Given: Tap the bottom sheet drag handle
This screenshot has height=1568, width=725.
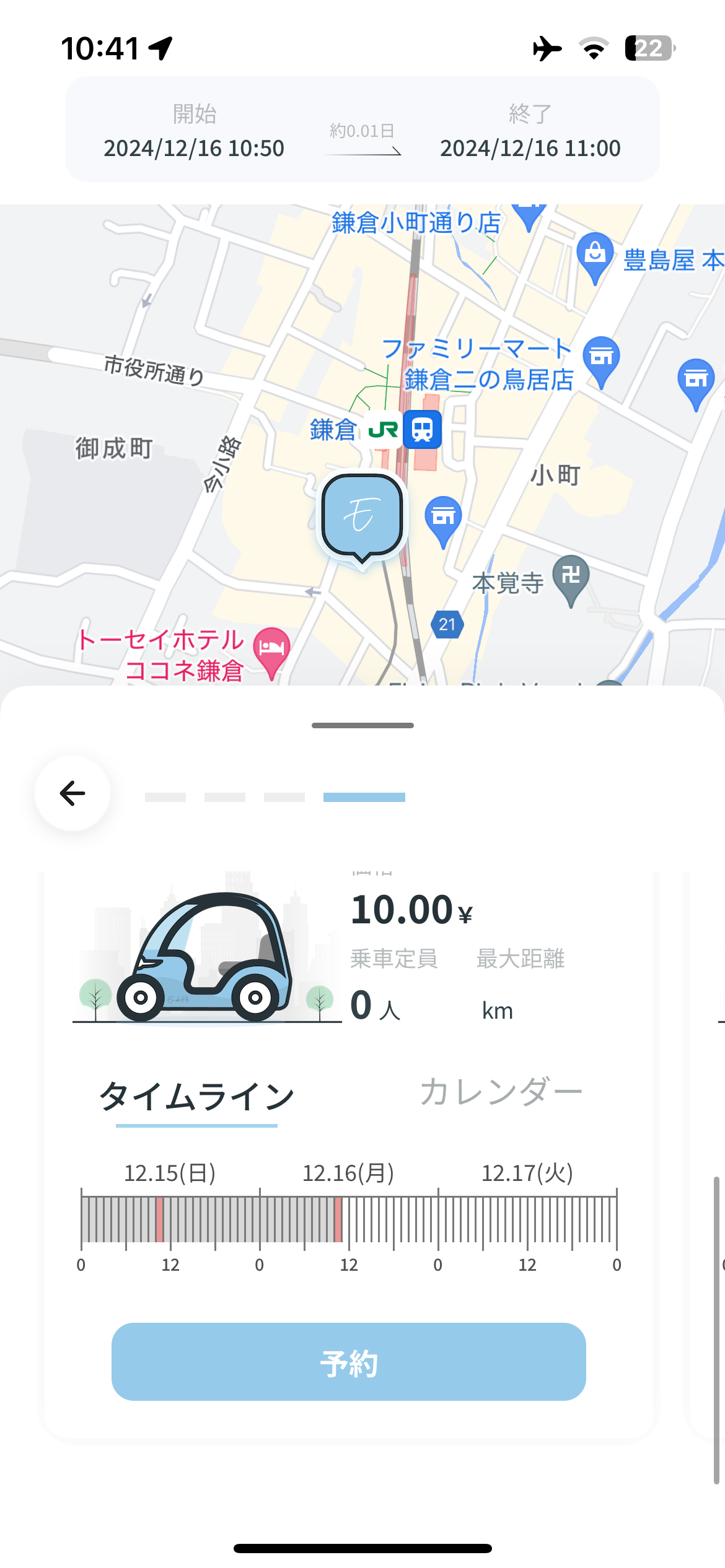Looking at the screenshot, I should [362, 725].
